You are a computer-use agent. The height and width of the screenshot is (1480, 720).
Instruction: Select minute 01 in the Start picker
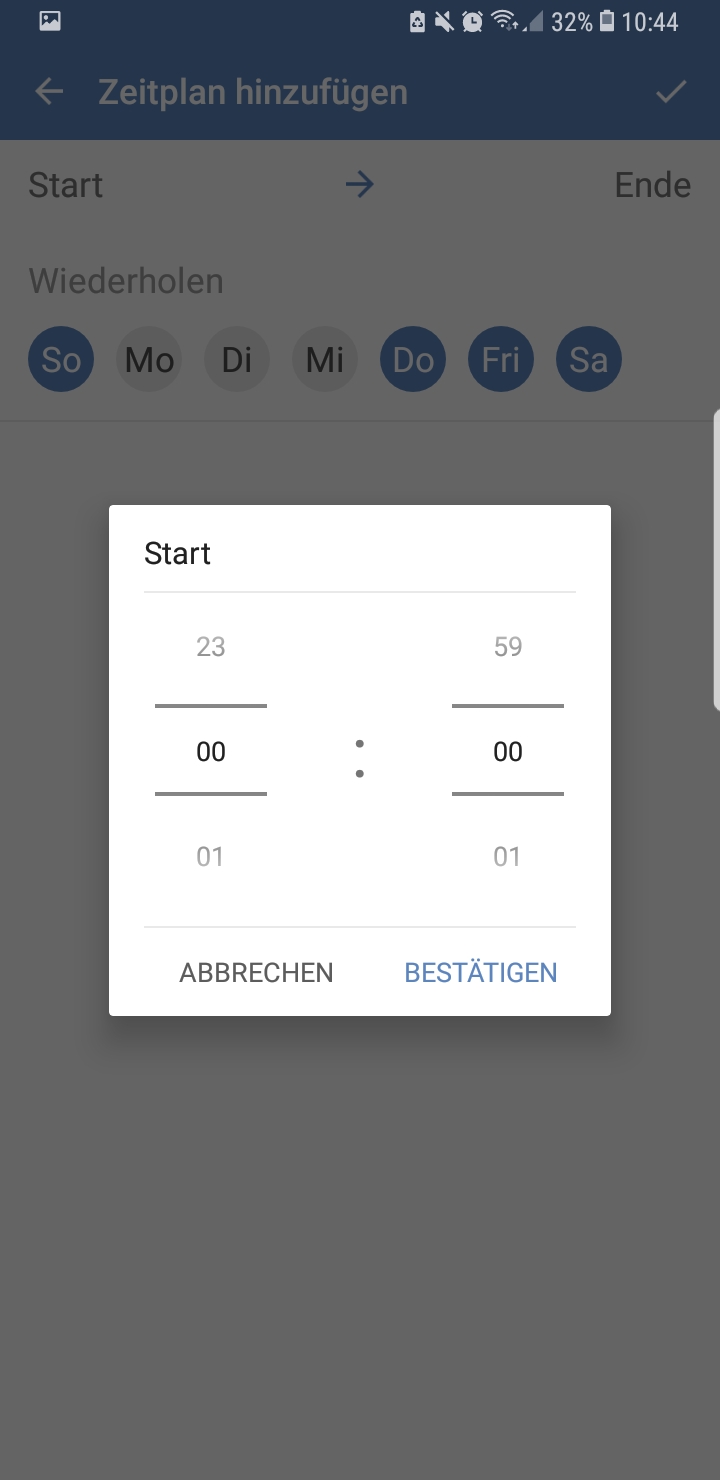(x=507, y=856)
